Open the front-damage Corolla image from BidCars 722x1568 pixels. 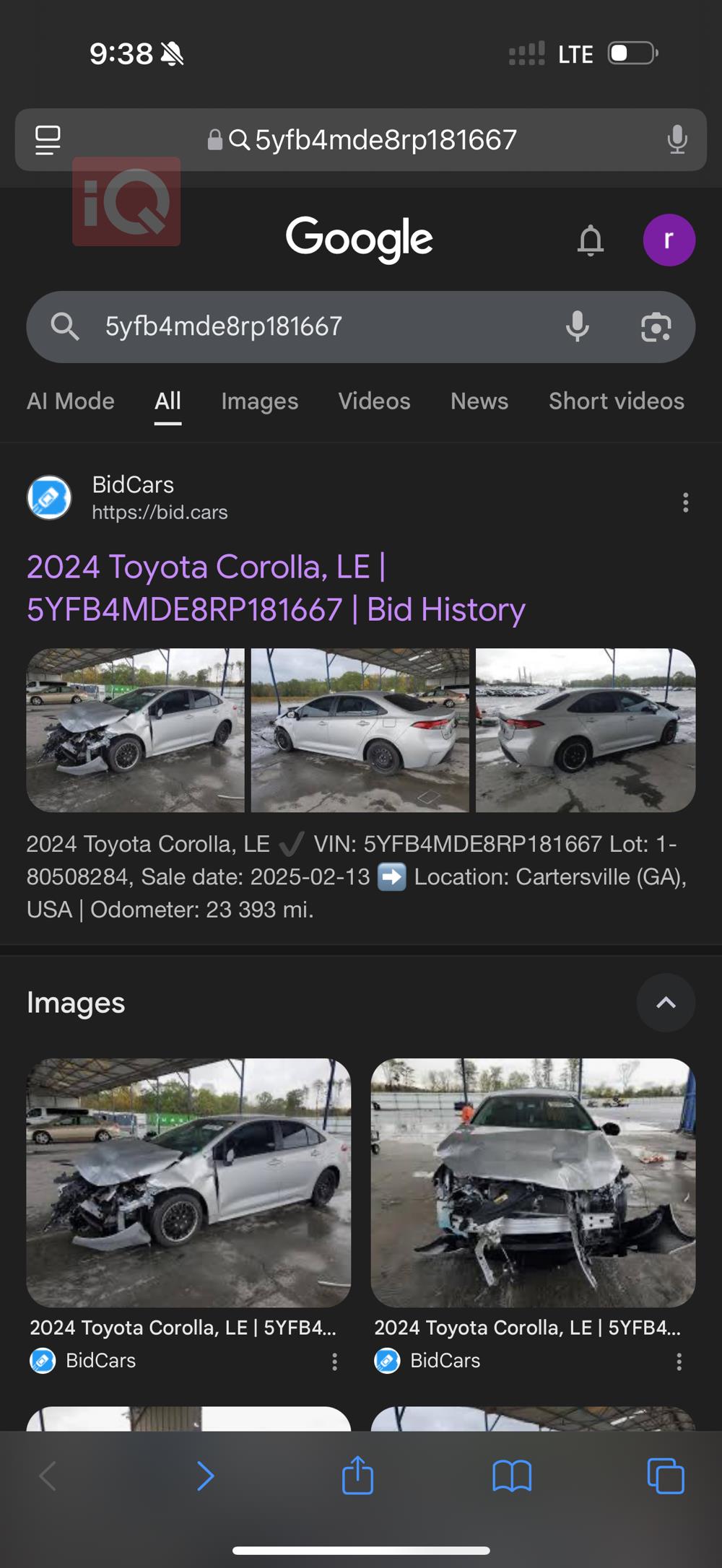coord(533,1182)
